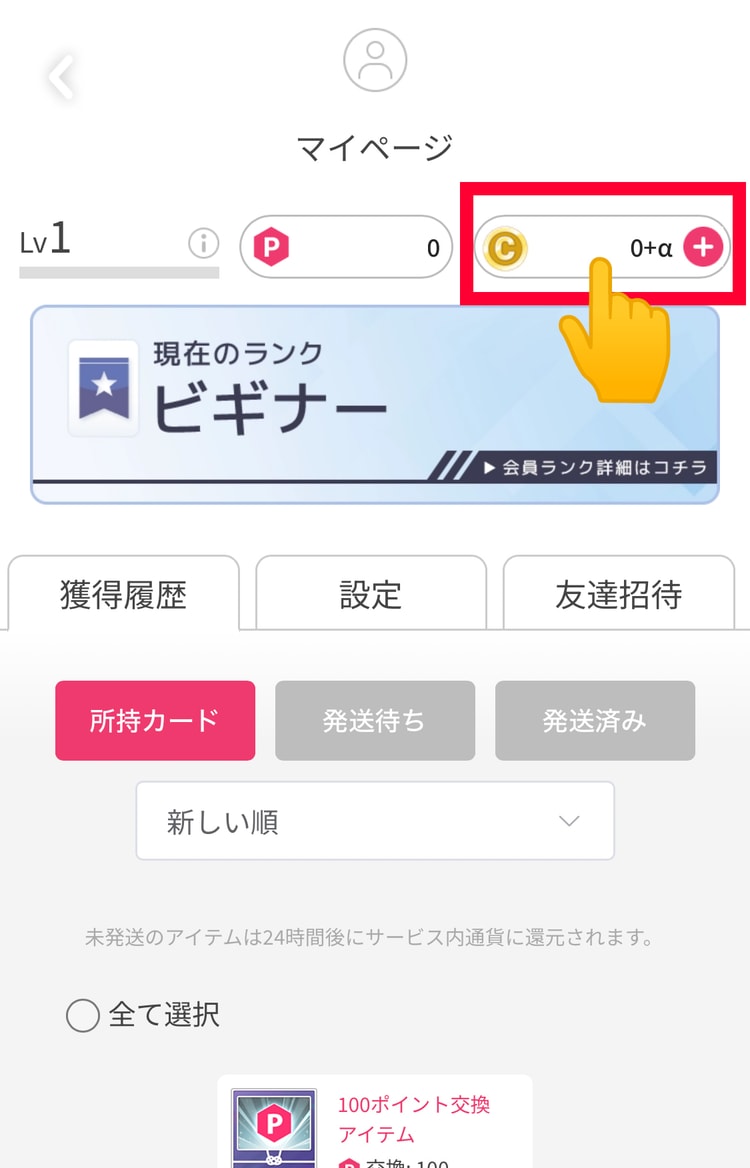The image size is (750, 1168).
Task: Switch to the 設定 tab
Action: (372, 592)
